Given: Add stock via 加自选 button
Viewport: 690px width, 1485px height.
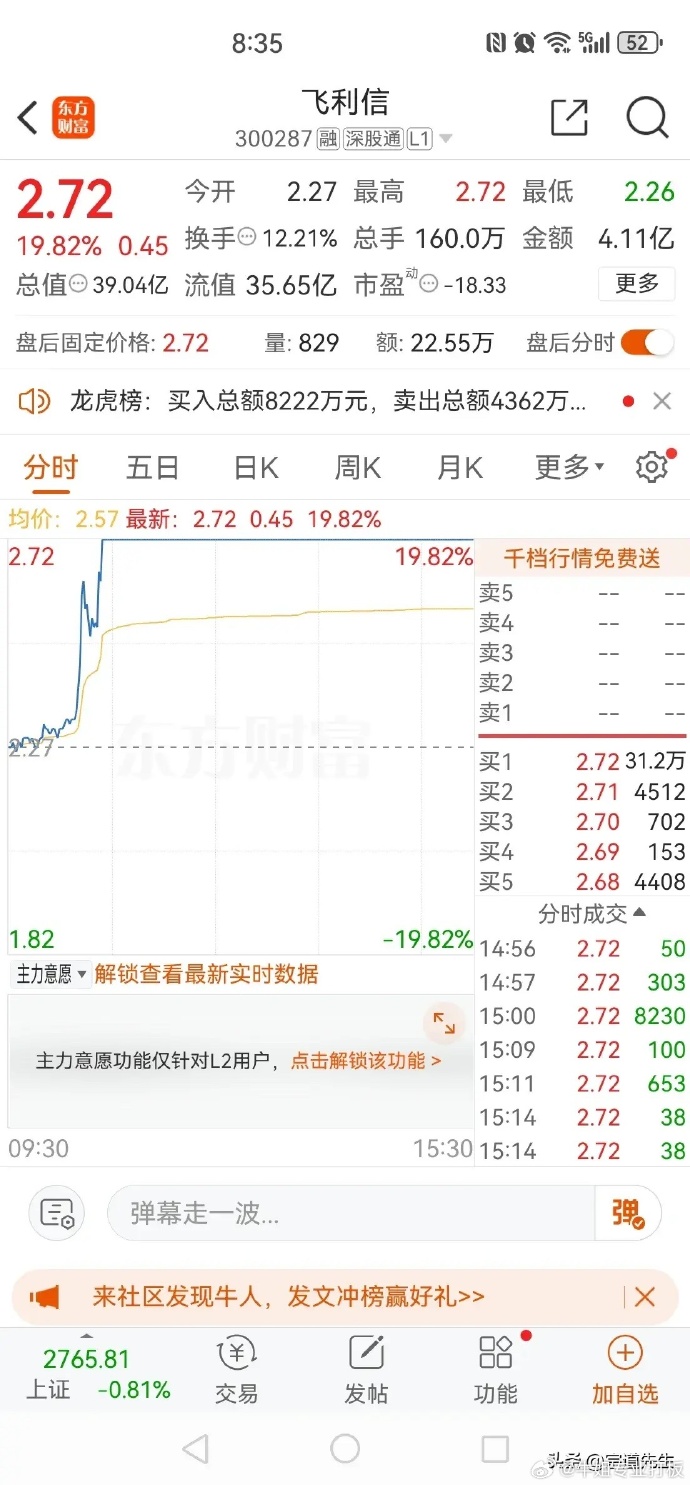Looking at the screenshot, I should (x=625, y=1369).
